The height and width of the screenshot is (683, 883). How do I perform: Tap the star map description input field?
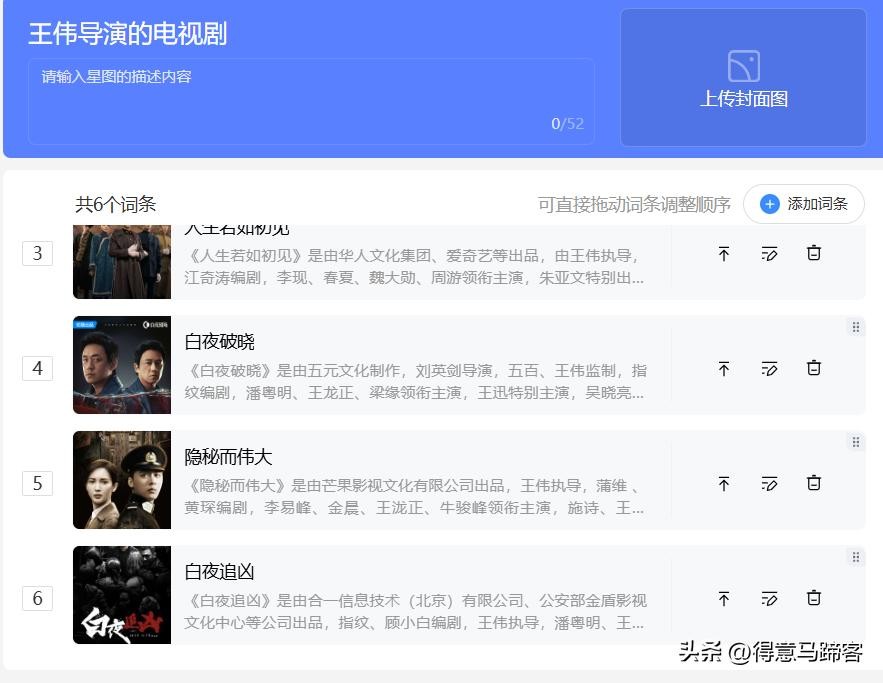click(310, 101)
